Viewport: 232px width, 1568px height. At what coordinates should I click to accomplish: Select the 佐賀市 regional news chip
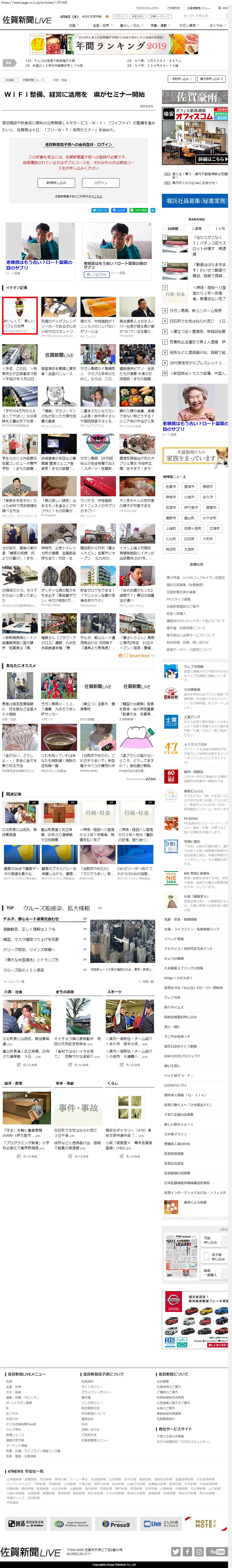(x=171, y=487)
